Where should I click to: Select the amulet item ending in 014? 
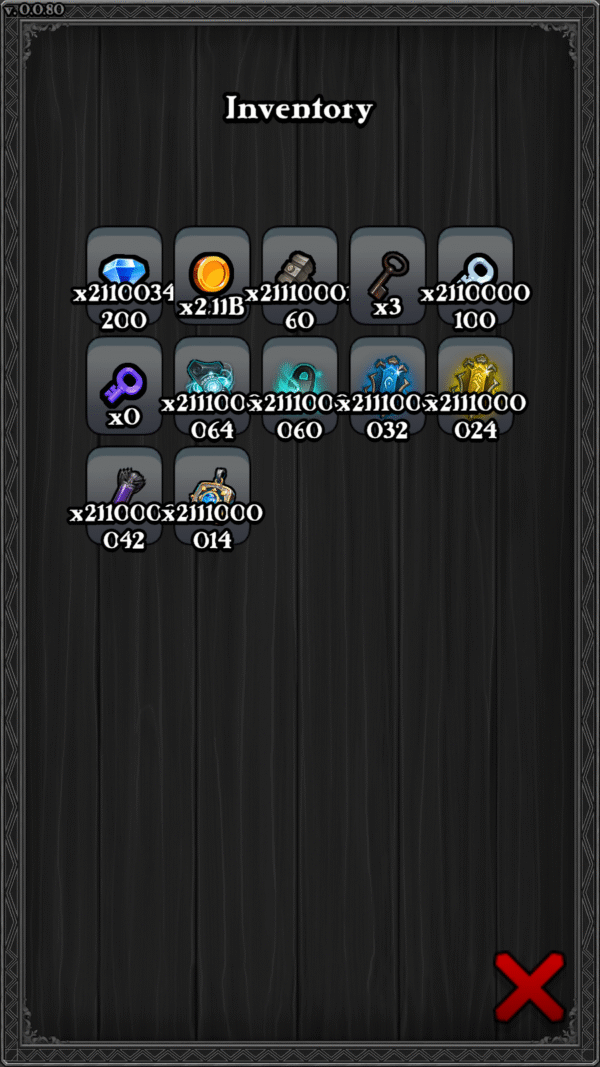pyautogui.click(x=212, y=494)
